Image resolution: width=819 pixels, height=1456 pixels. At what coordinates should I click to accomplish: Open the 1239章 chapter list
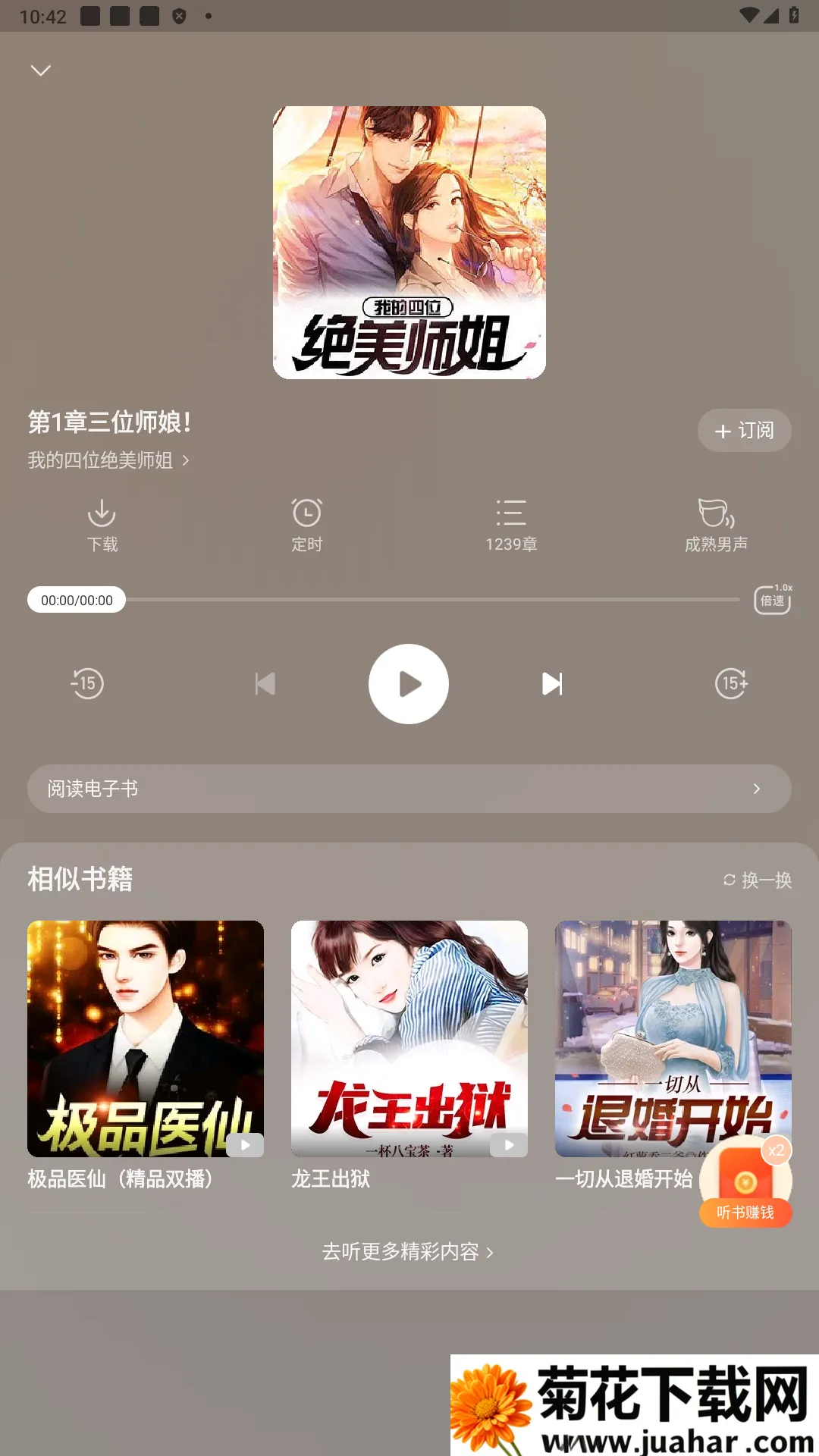coord(511,523)
